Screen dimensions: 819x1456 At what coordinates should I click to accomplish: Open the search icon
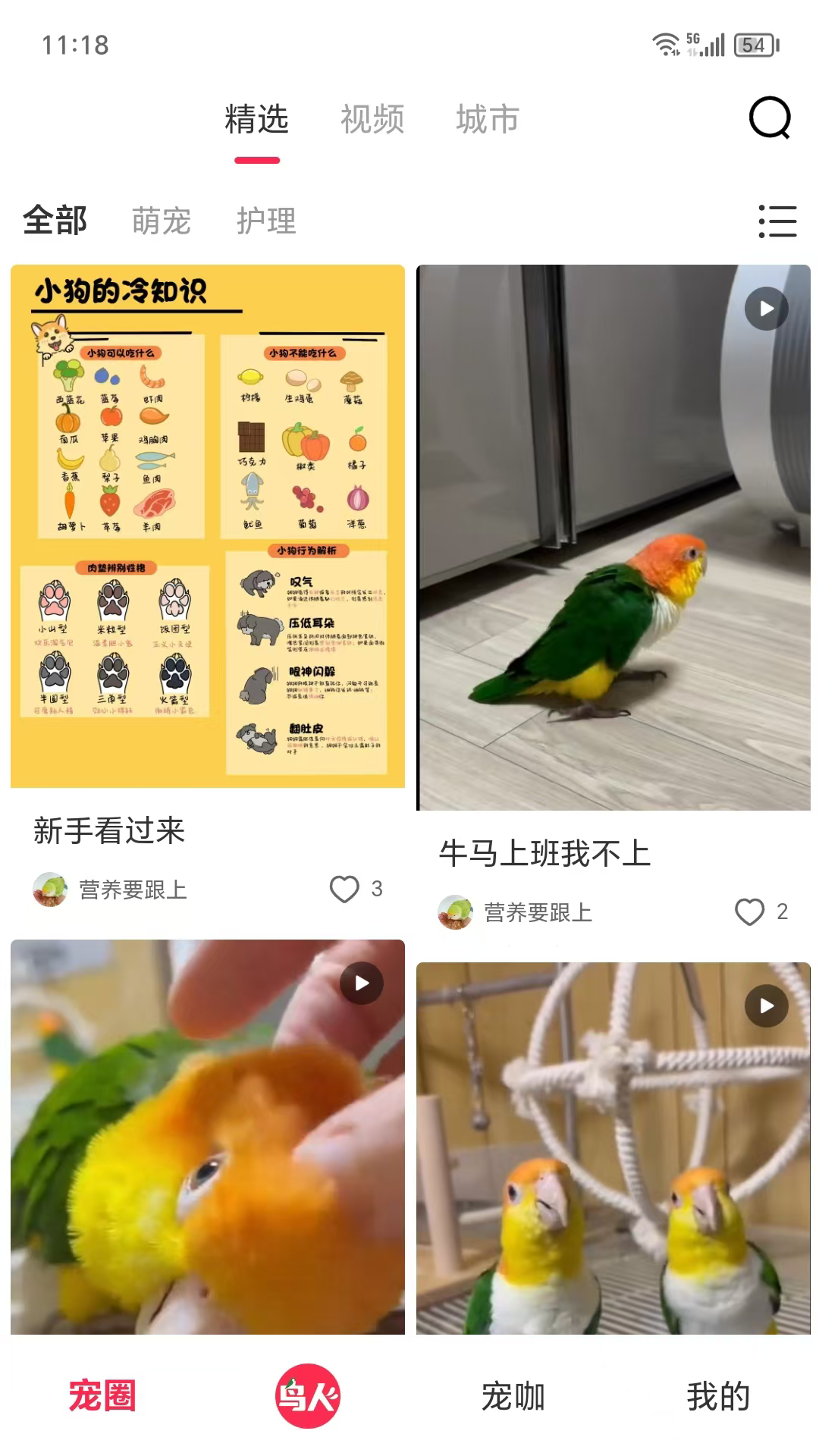770,118
